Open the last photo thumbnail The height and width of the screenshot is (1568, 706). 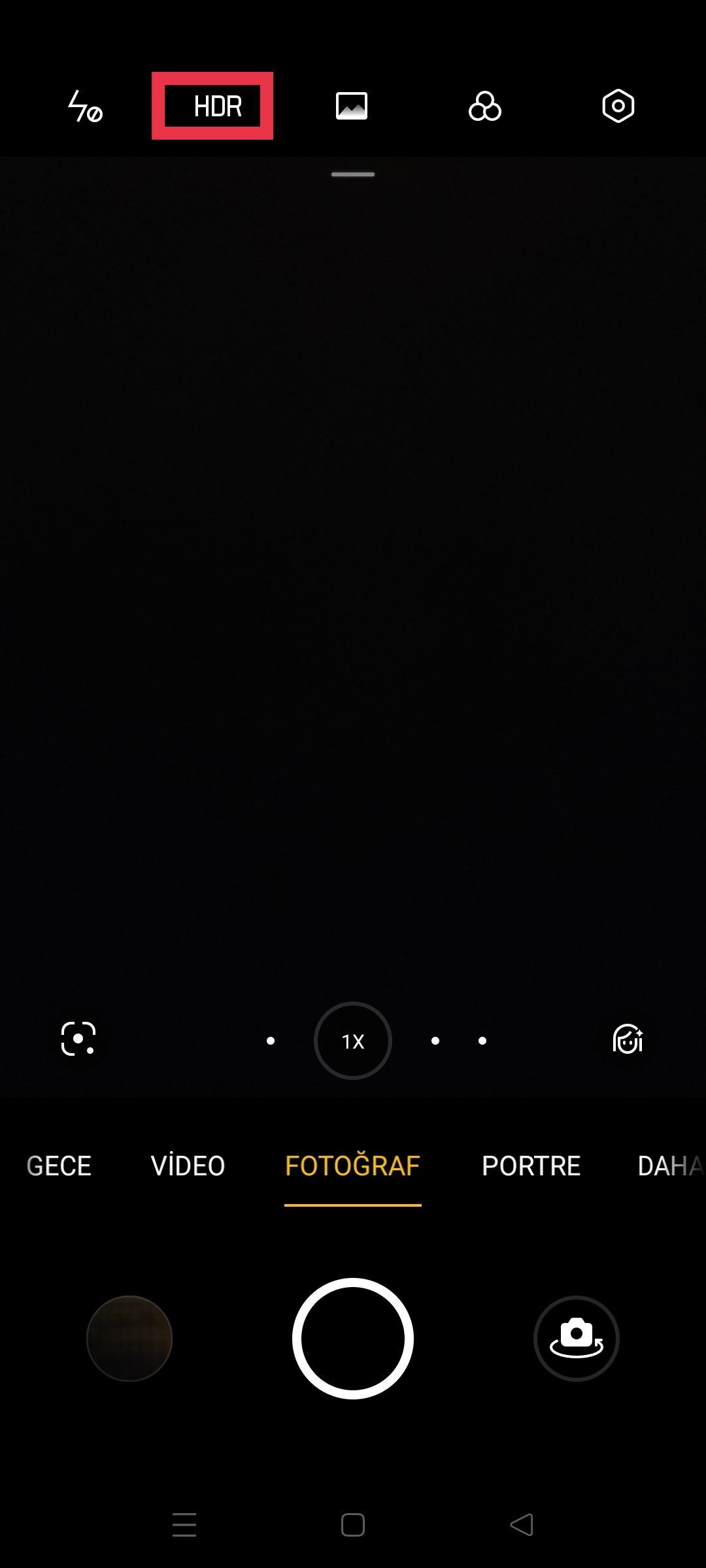point(129,1339)
